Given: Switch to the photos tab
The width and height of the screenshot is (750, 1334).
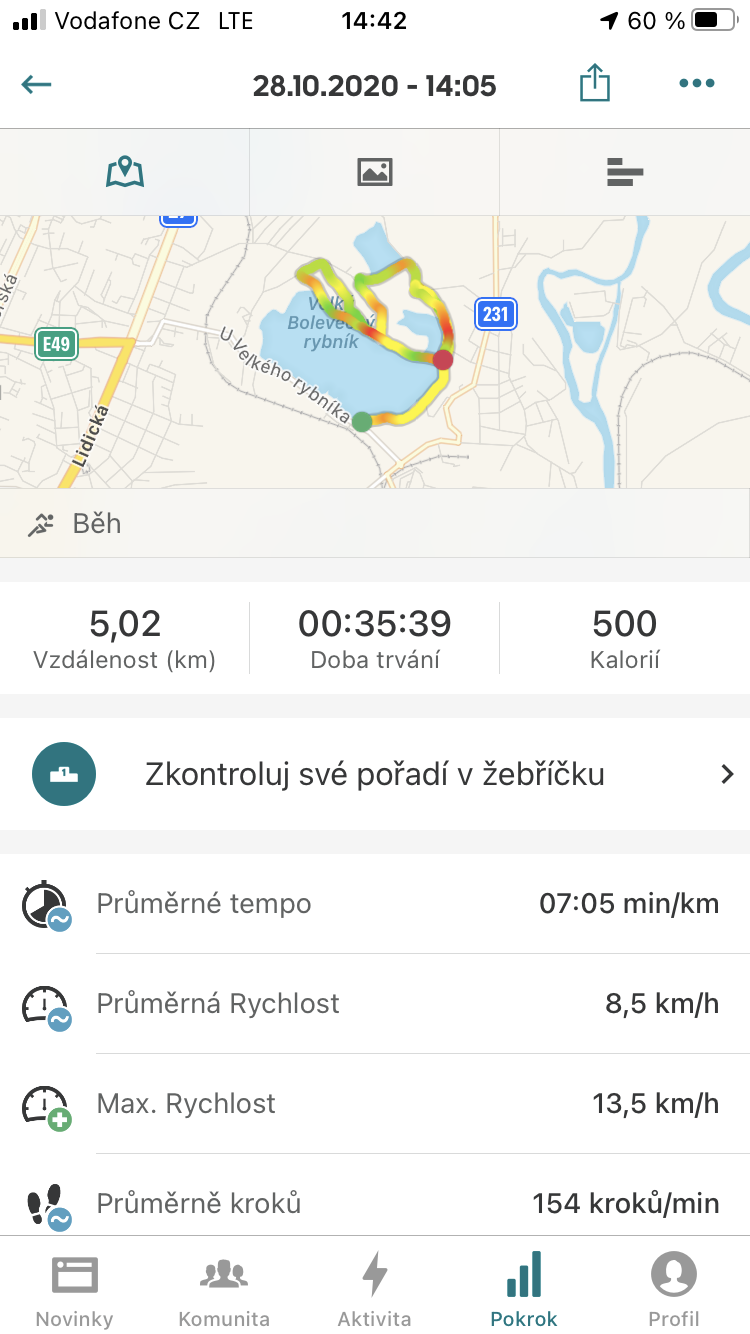Looking at the screenshot, I should coord(375,172).
